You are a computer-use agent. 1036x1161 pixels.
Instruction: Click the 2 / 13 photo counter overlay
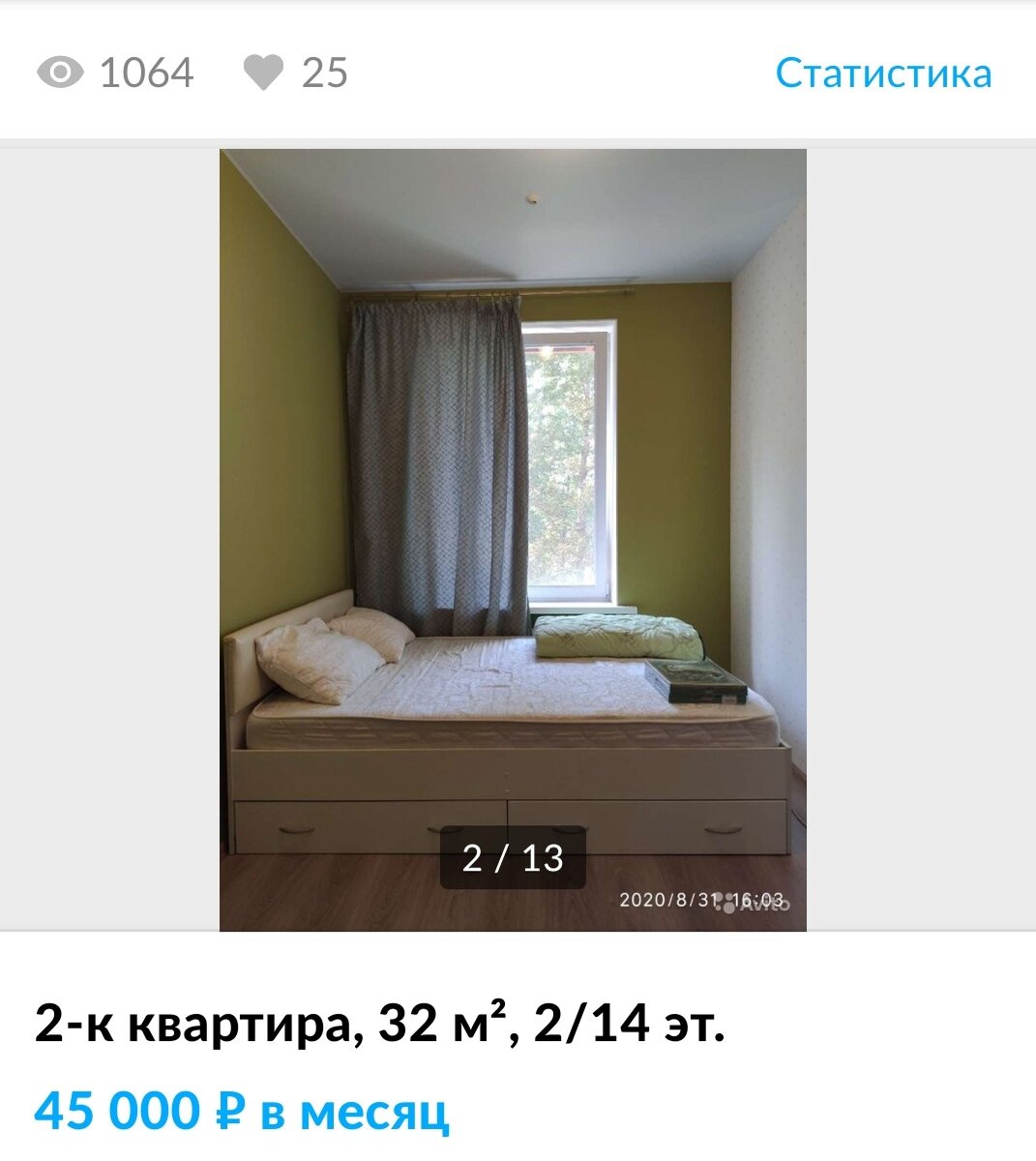click(514, 853)
